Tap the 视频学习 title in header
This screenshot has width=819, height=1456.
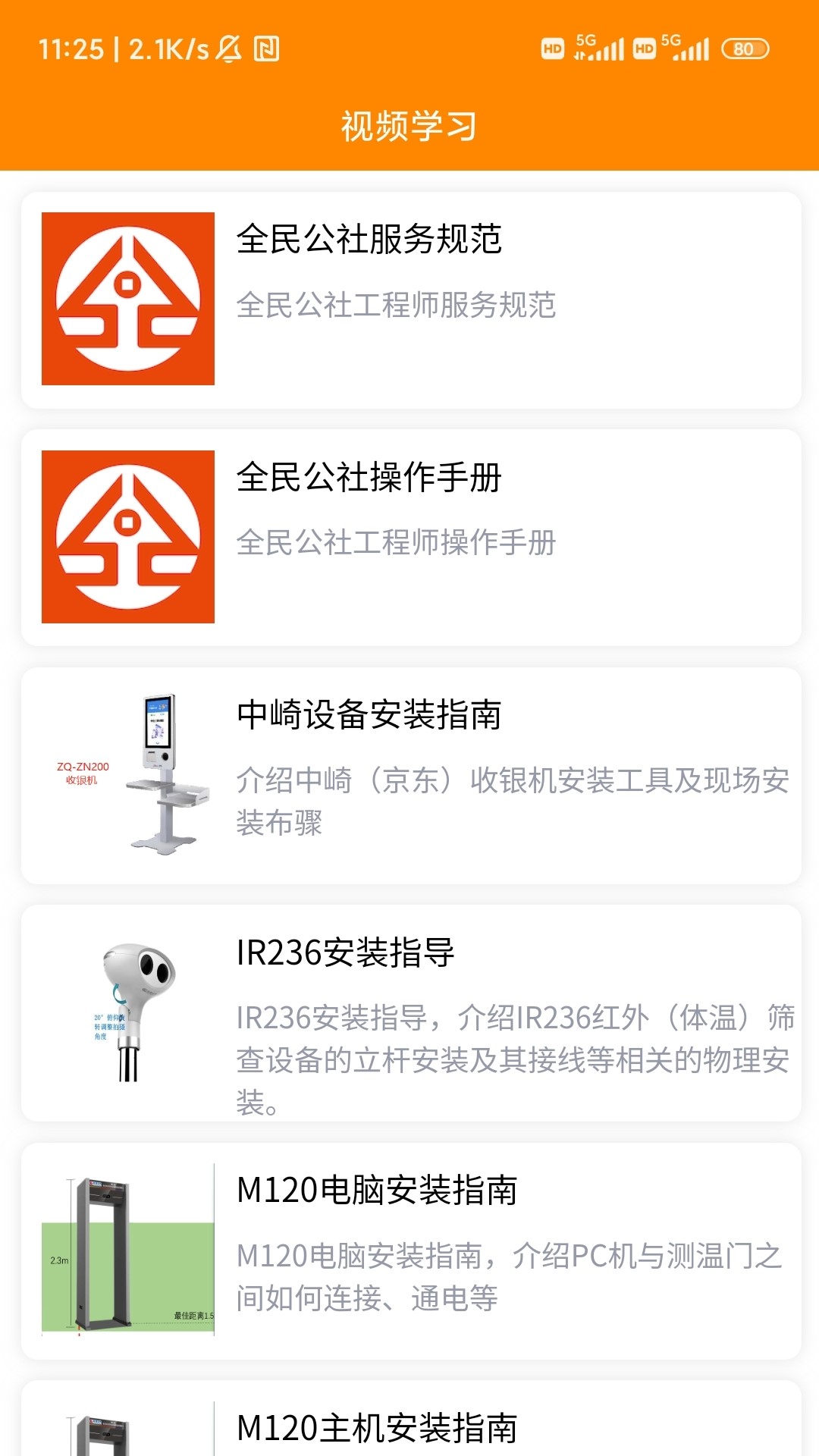coord(409,127)
